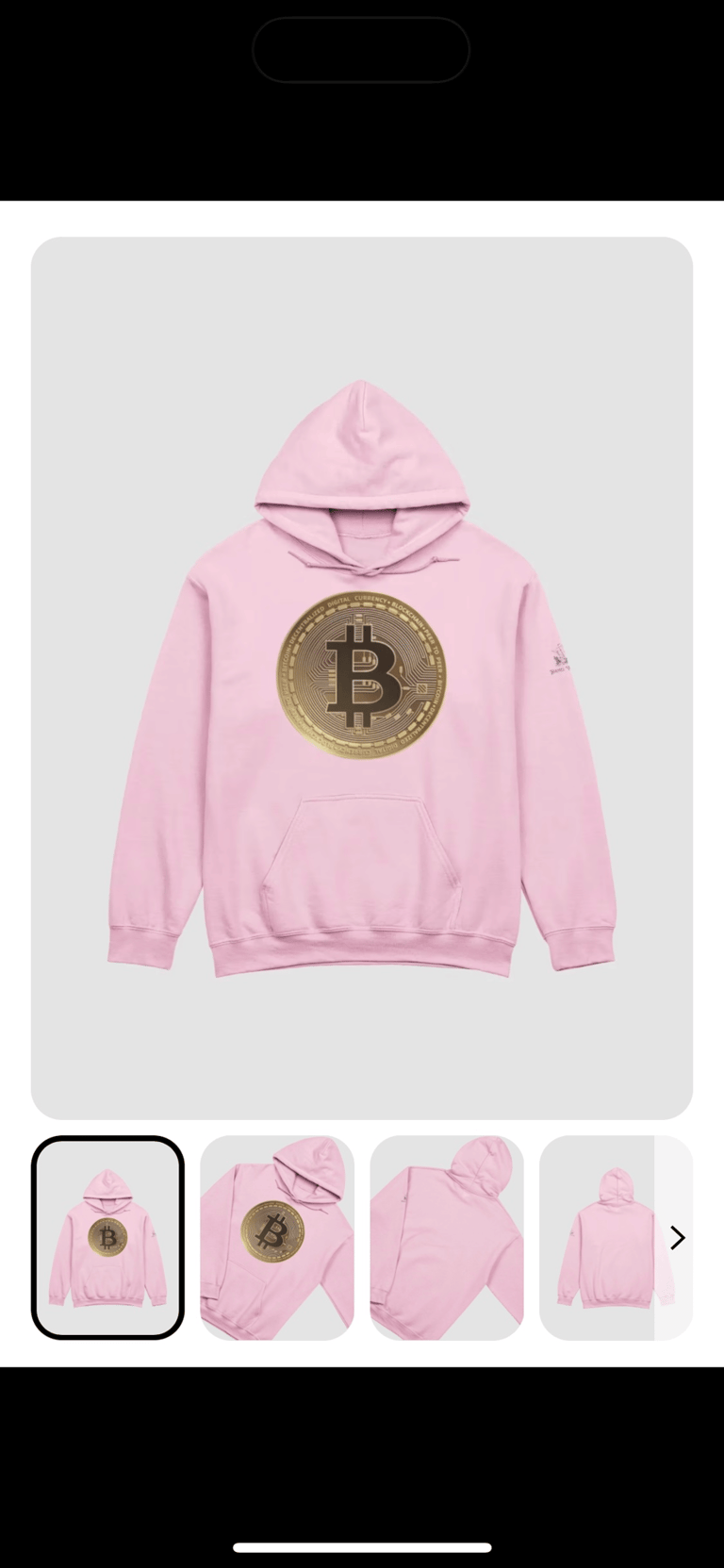
Task: Select the front view hoodie thumbnail
Action: tap(107, 1237)
